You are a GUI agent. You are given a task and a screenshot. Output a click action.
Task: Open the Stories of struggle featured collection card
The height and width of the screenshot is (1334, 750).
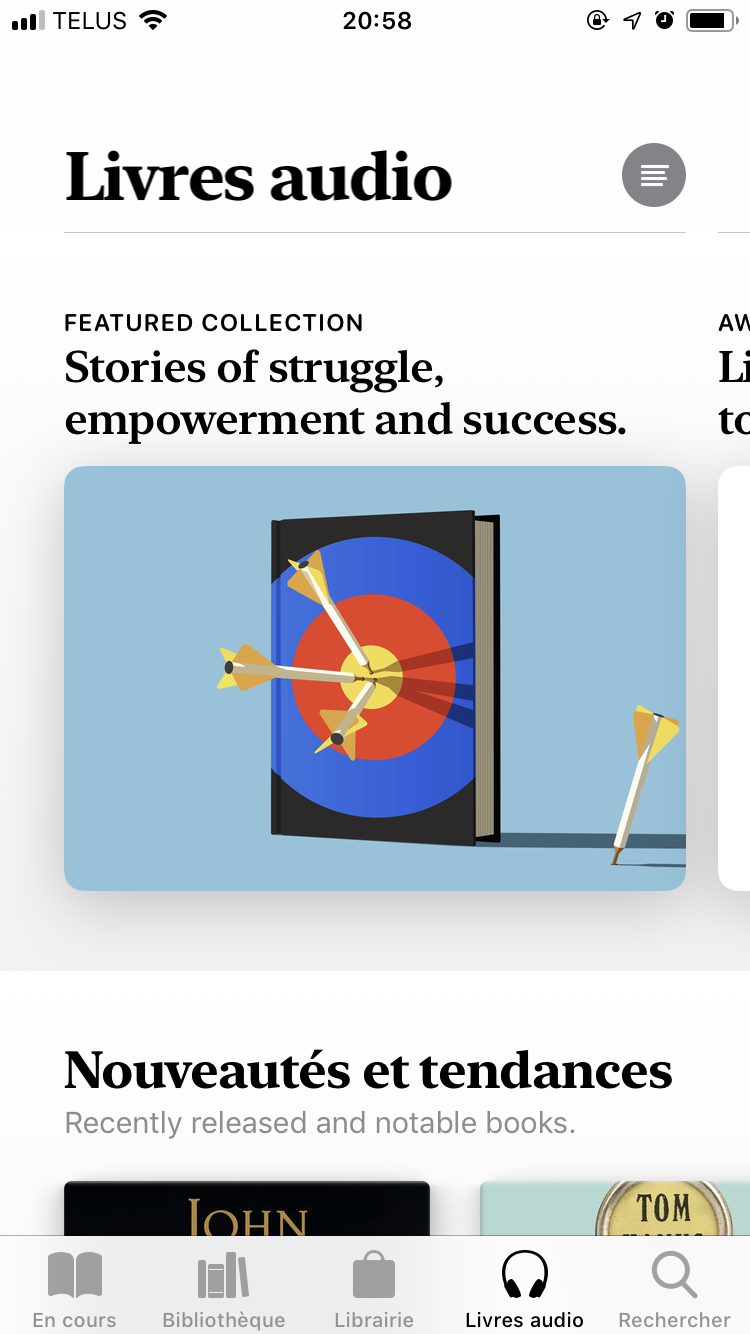click(375, 678)
